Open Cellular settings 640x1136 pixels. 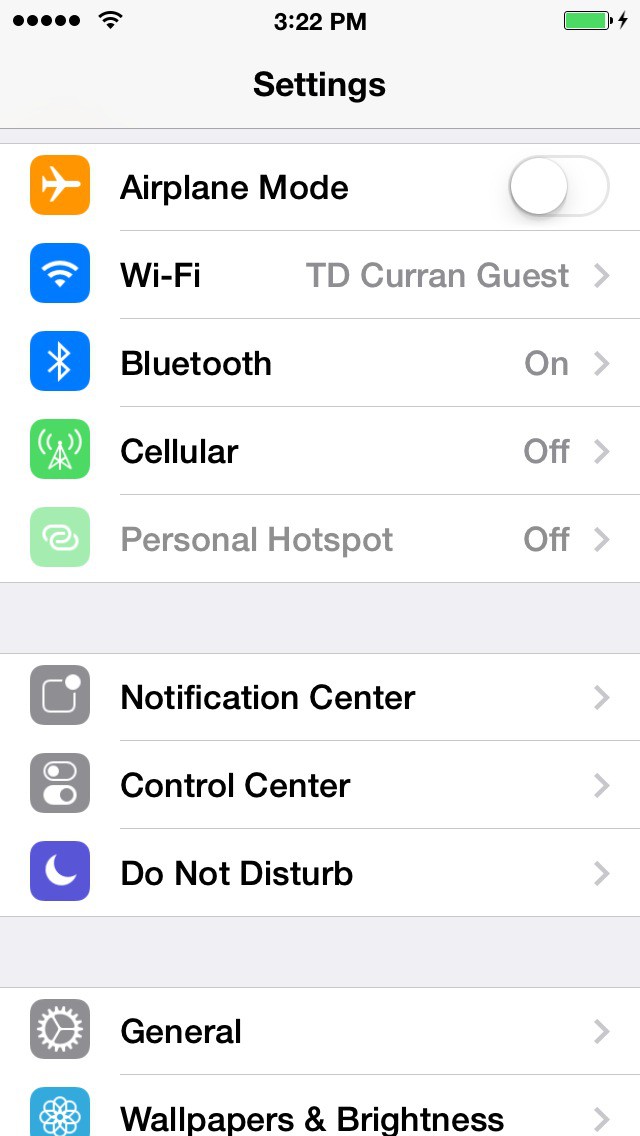pyautogui.click(x=320, y=451)
